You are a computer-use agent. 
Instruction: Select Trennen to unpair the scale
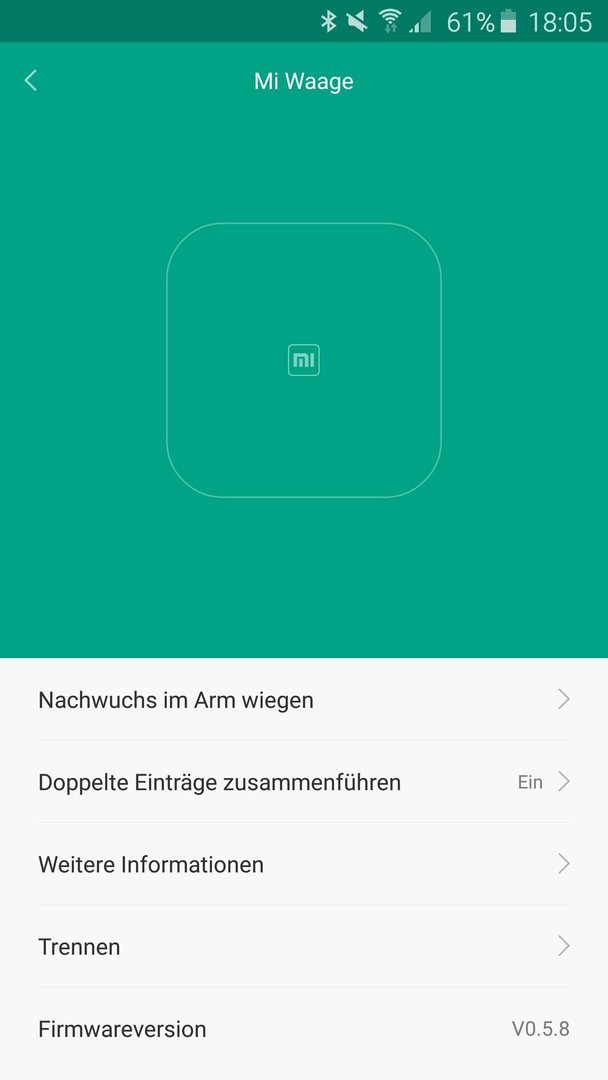[304, 946]
